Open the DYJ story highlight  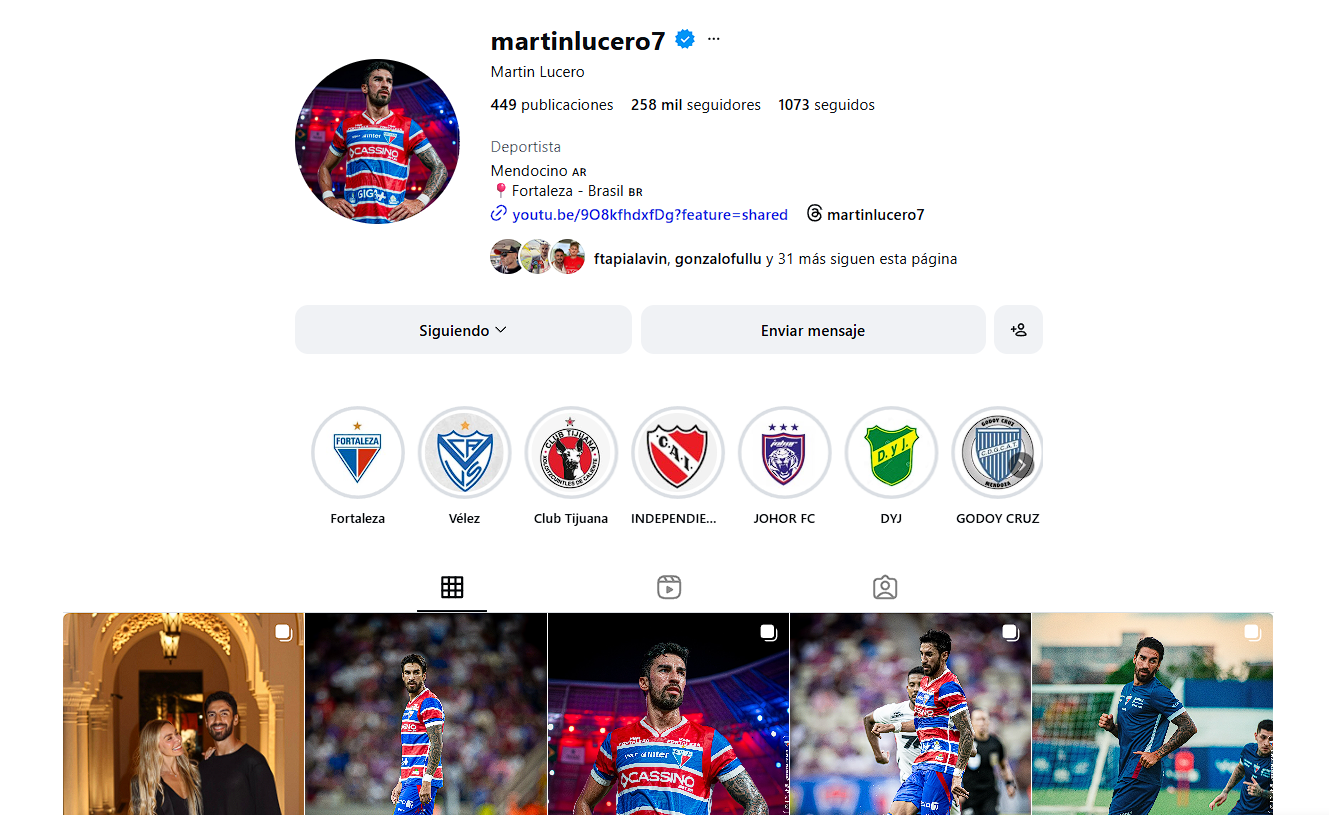click(891, 453)
